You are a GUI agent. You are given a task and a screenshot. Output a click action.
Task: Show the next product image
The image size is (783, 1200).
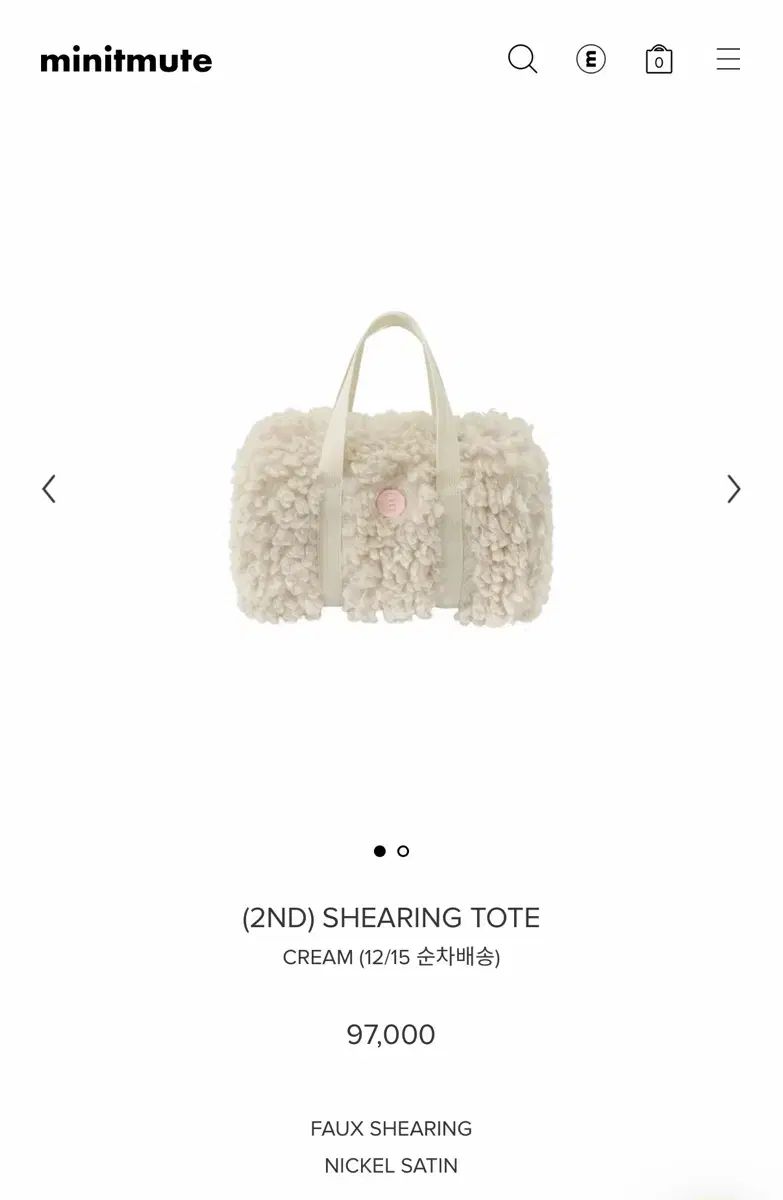click(x=733, y=489)
